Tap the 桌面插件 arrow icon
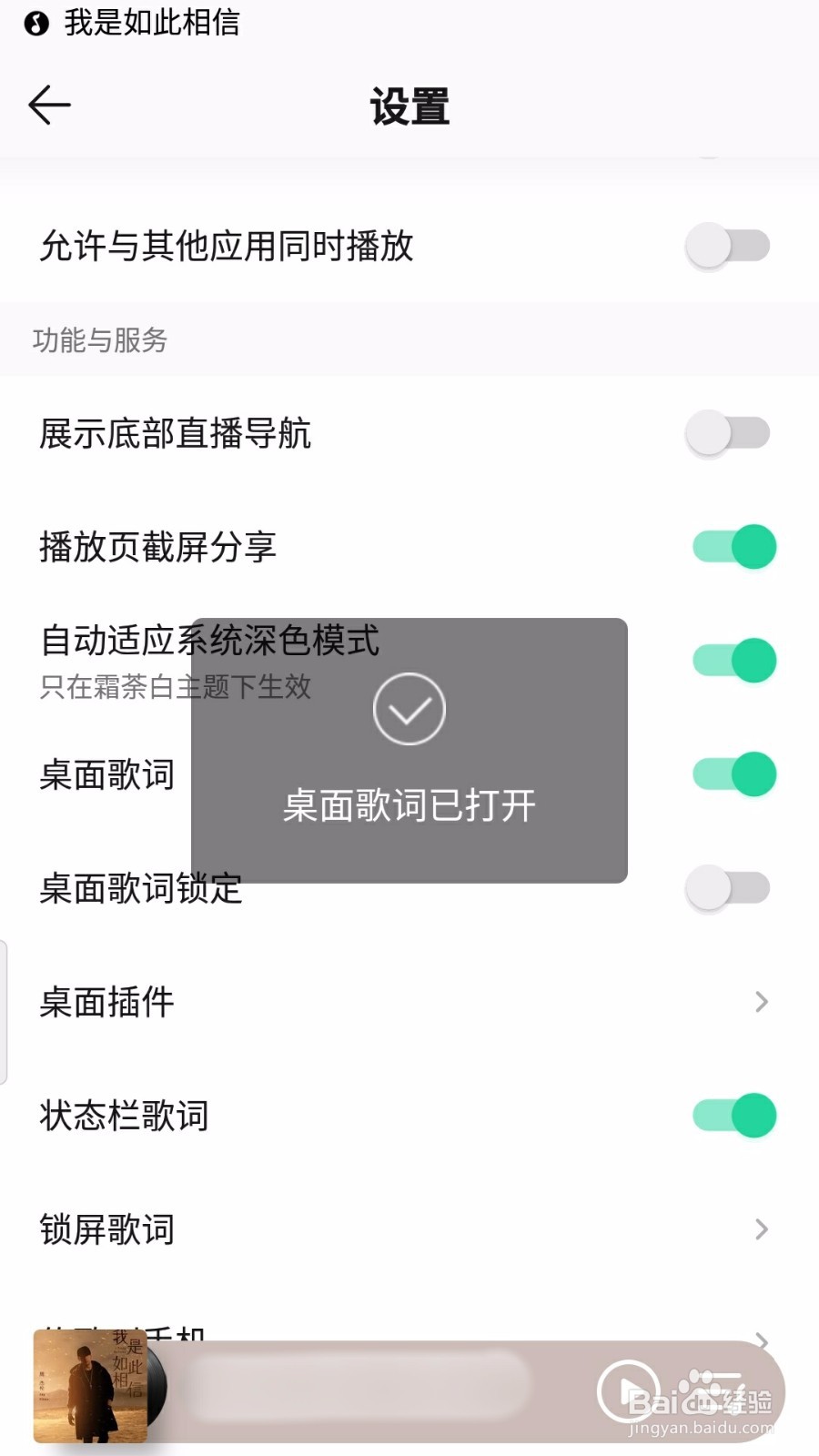This screenshot has width=819, height=1456. click(761, 1002)
